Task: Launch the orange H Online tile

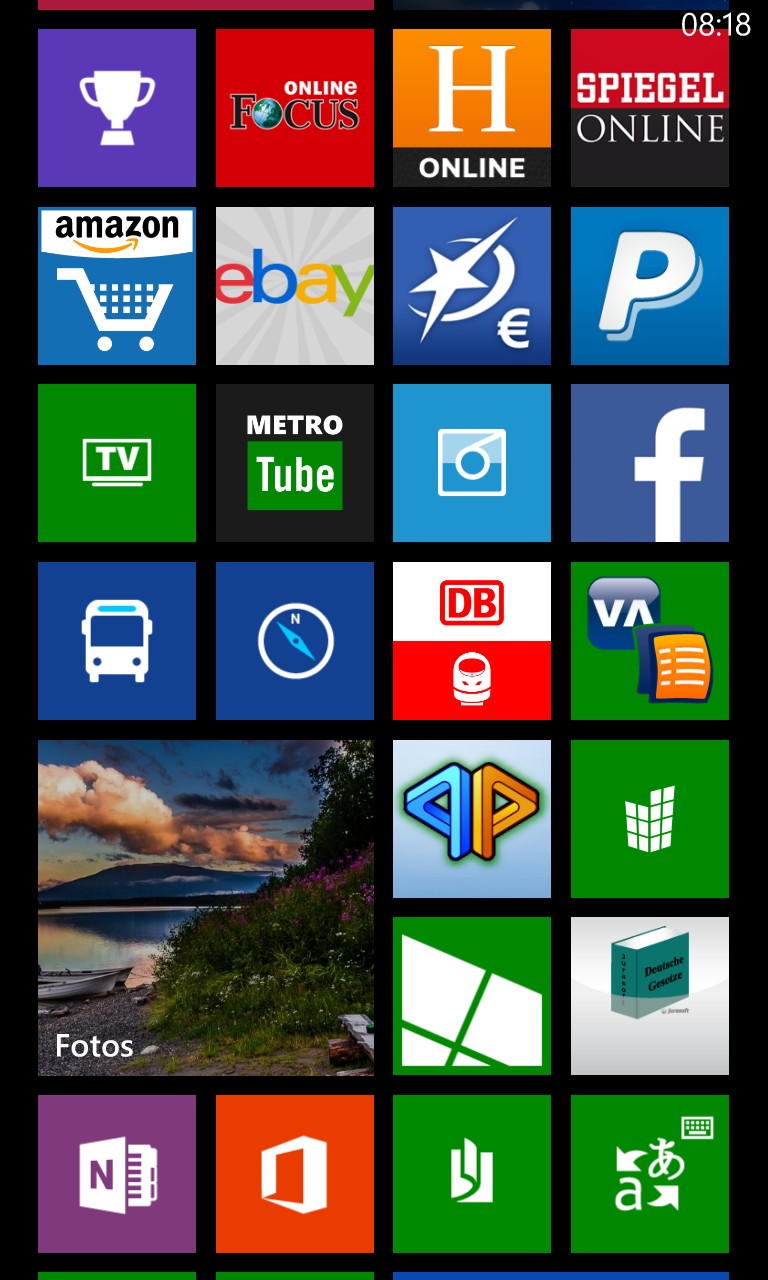Action: coord(472,108)
